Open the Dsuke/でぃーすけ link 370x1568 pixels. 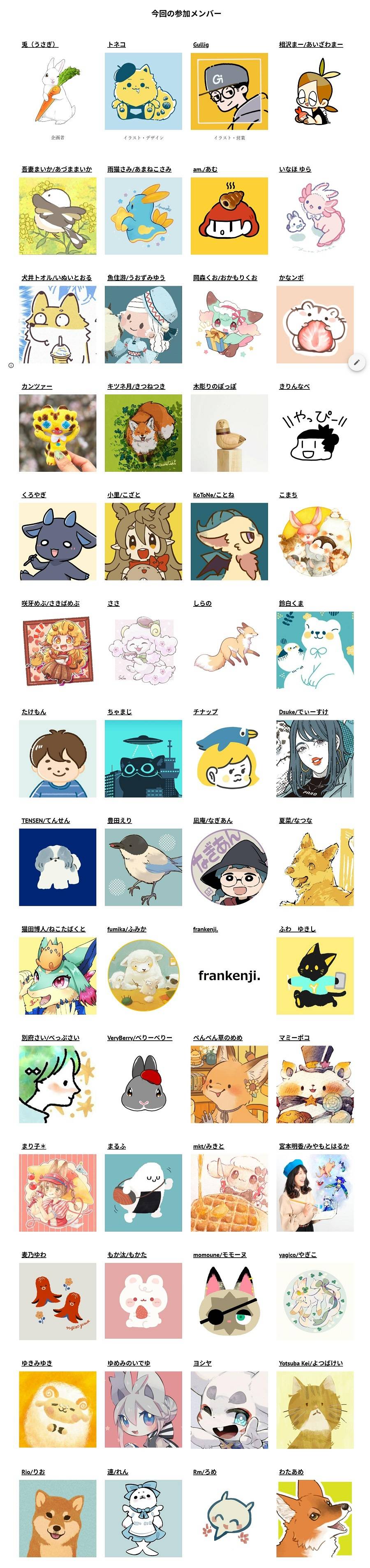pyautogui.click(x=303, y=712)
